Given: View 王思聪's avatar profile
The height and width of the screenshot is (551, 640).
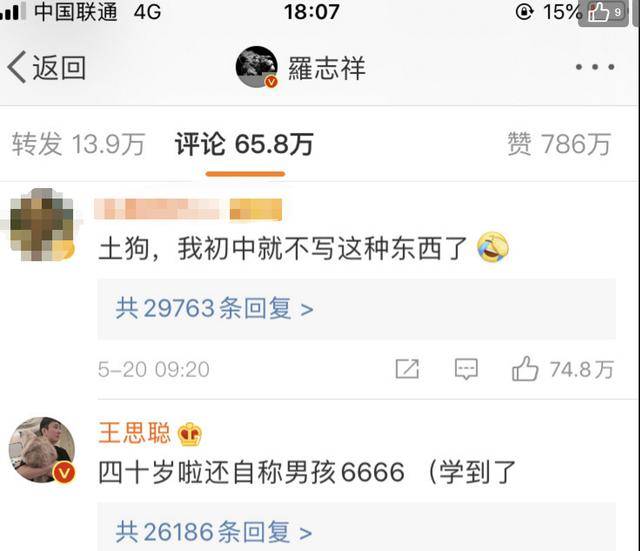Looking at the screenshot, I should click(42, 450).
